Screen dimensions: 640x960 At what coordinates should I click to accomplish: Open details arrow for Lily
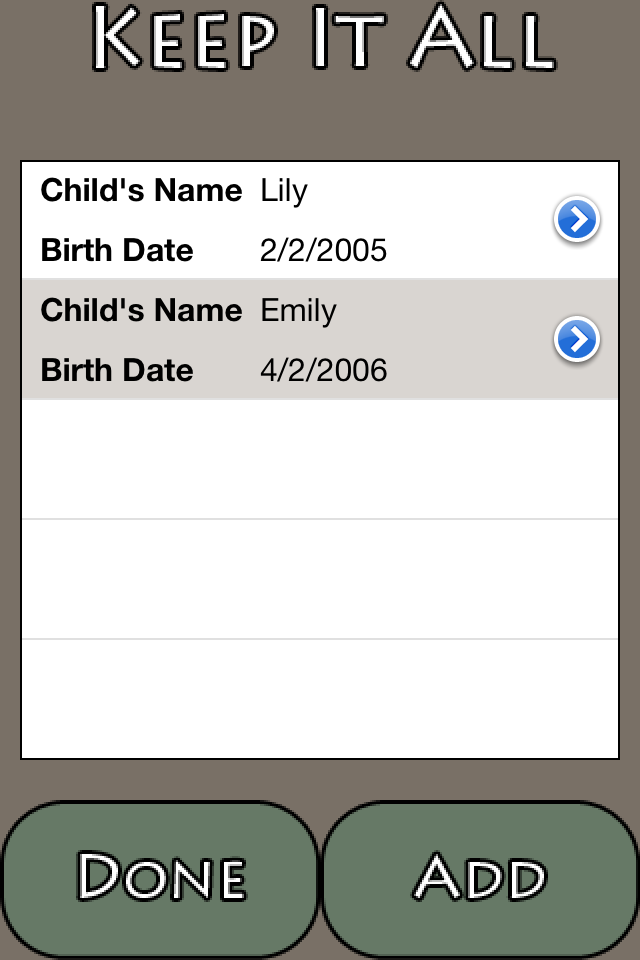(x=576, y=219)
